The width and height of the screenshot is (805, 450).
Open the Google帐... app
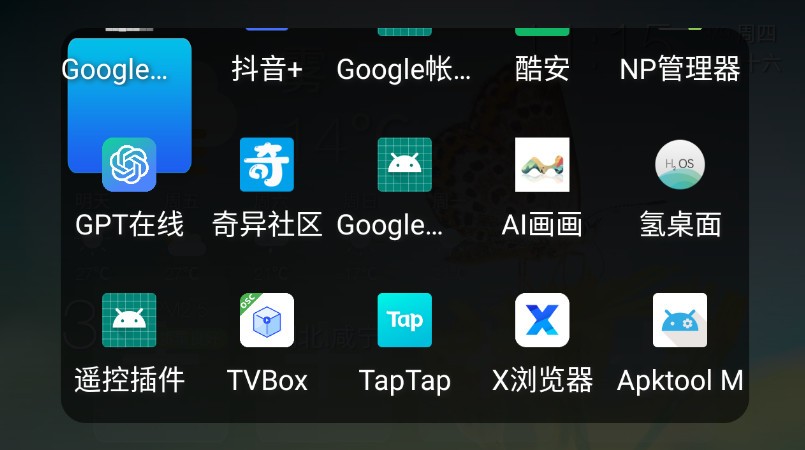[x=404, y=68]
